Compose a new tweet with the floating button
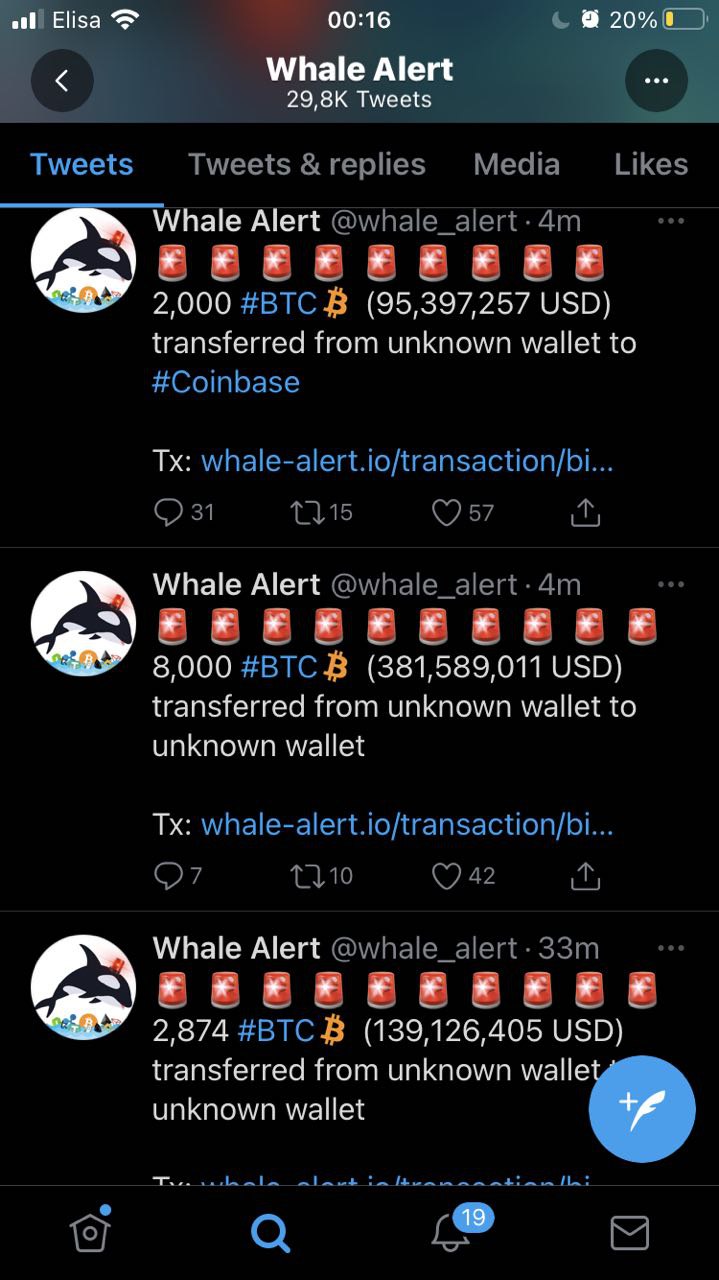The height and width of the screenshot is (1280, 719). (x=641, y=1108)
